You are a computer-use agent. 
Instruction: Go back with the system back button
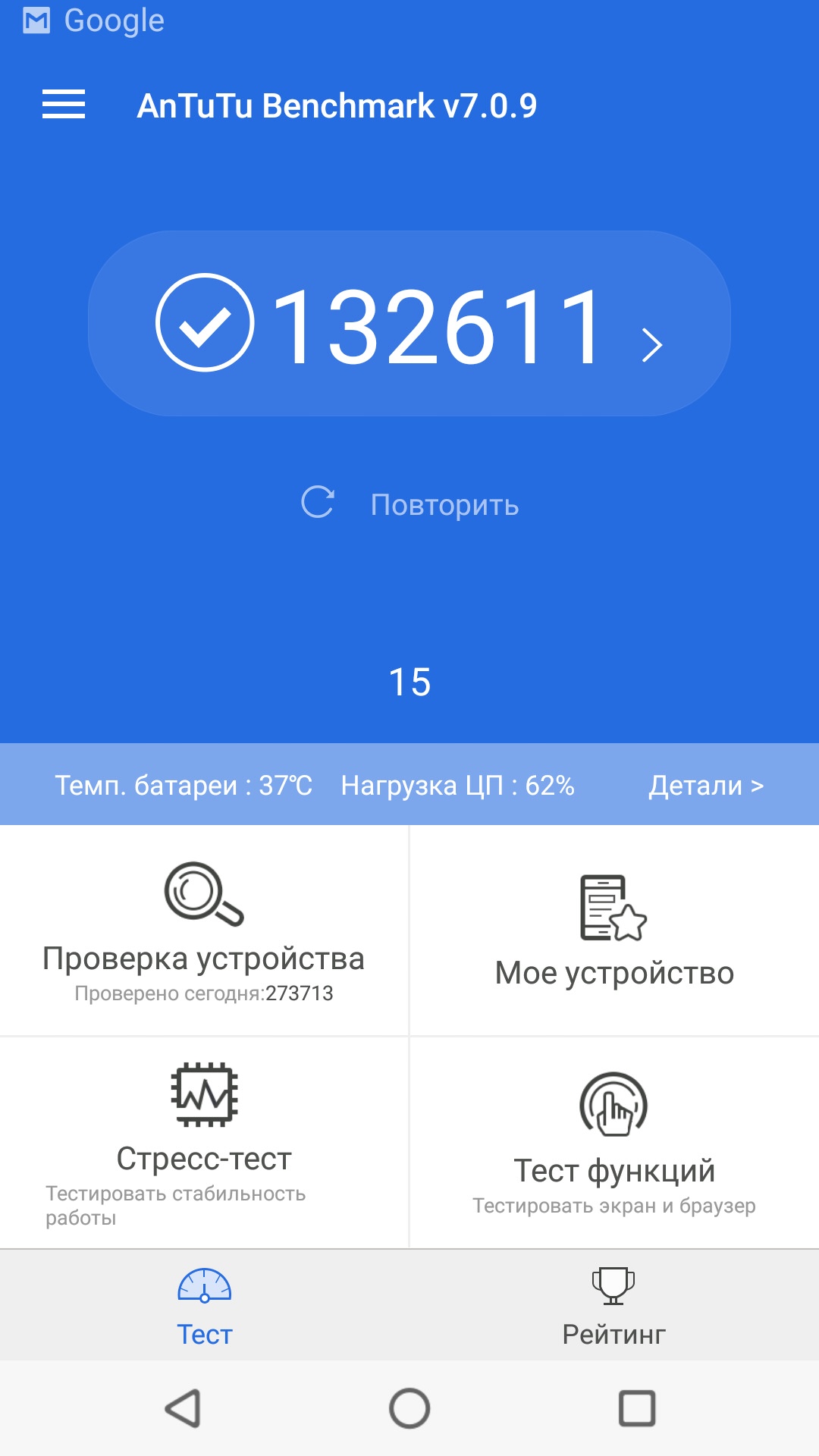pyautogui.click(x=183, y=1408)
